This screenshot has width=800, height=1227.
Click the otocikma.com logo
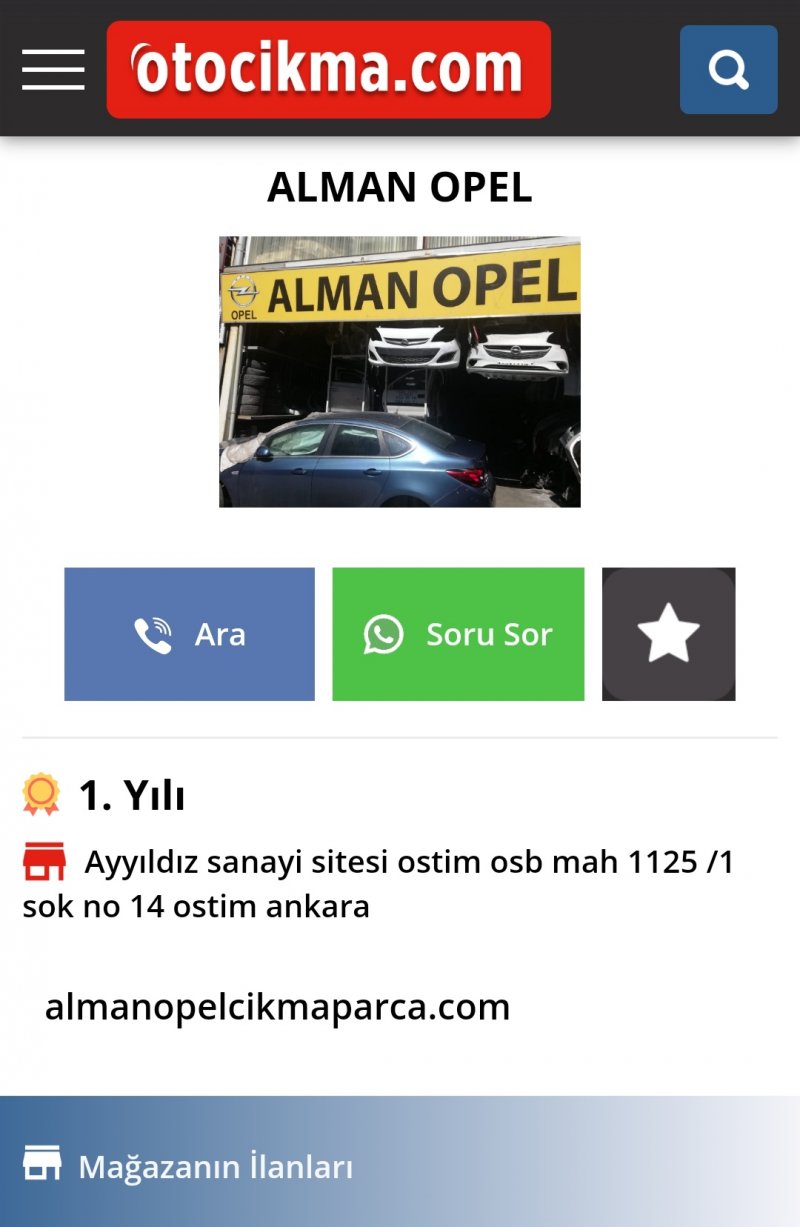coord(327,69)
